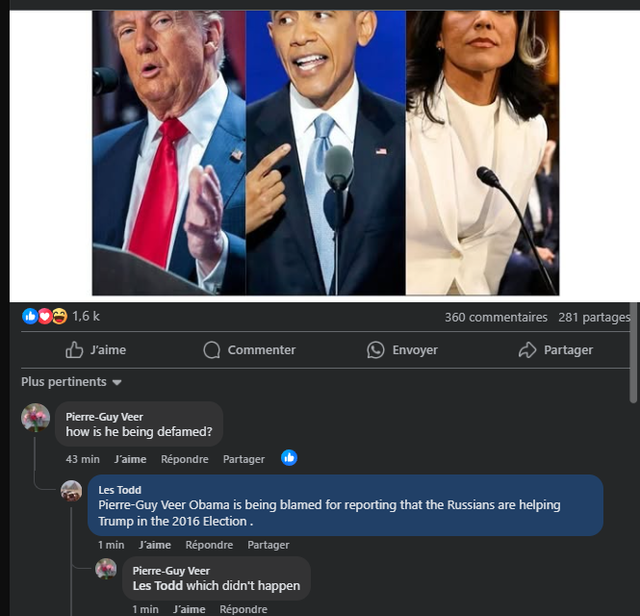640x616 pixels.
Task: Open Les Todd's profile name
Action: pos(119,490)
